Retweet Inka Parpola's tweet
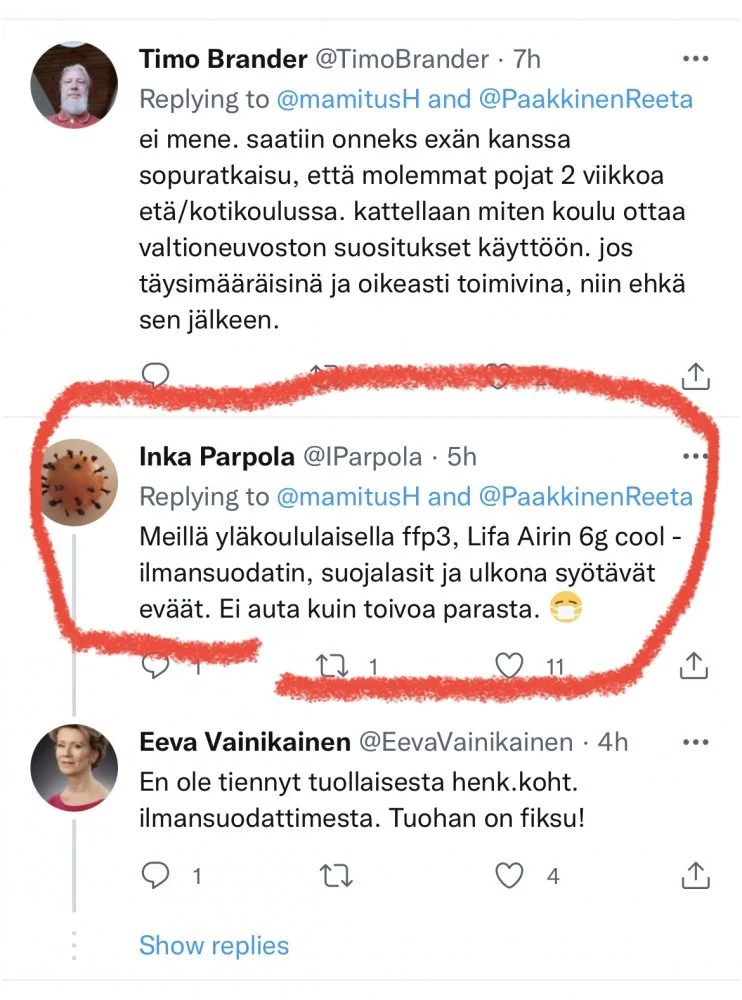The image size is (742, 1000). point(326,666)
